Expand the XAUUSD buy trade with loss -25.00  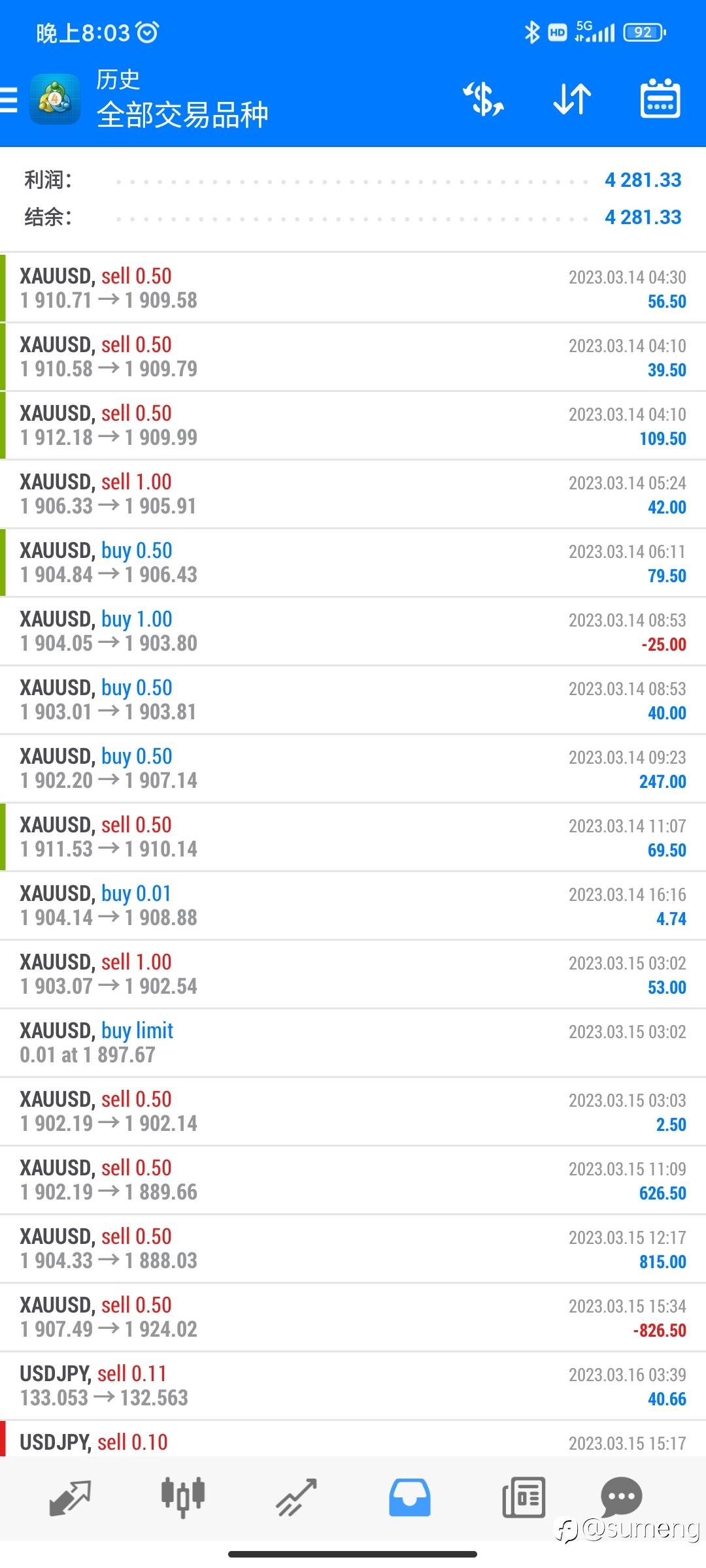[x=353, y=631]
